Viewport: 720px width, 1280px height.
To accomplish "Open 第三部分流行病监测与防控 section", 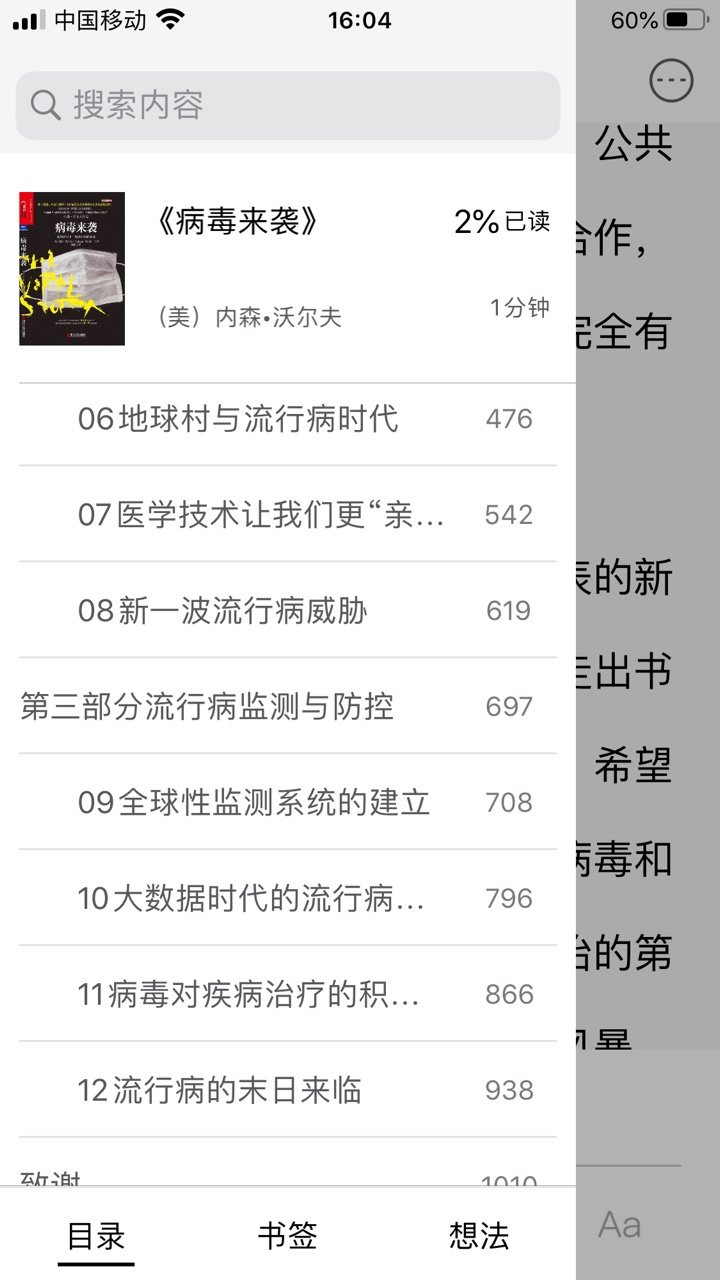I will click(x=207, y=706).
